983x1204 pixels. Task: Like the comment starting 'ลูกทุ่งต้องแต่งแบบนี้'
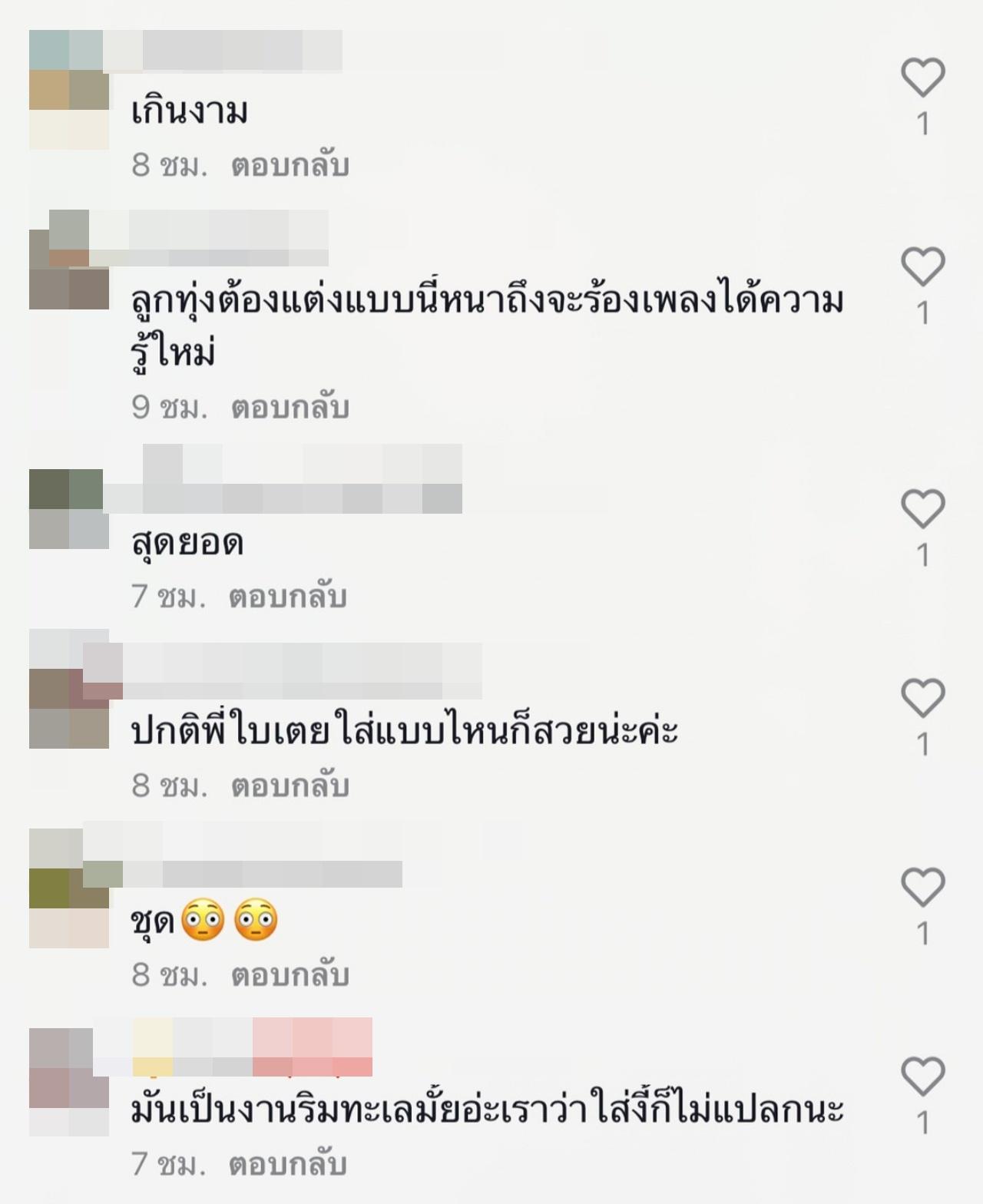922,267
